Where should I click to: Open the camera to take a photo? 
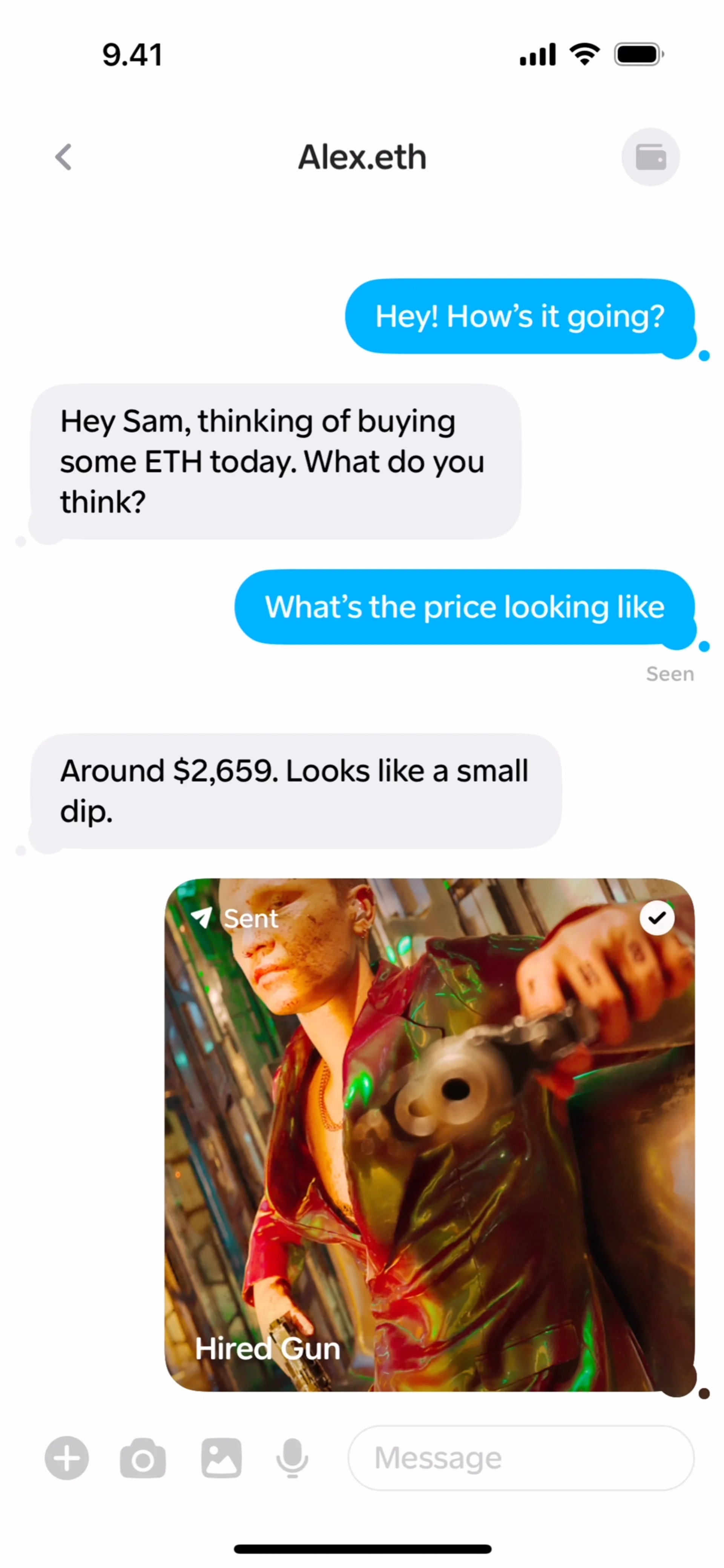tap(143, 1458)
